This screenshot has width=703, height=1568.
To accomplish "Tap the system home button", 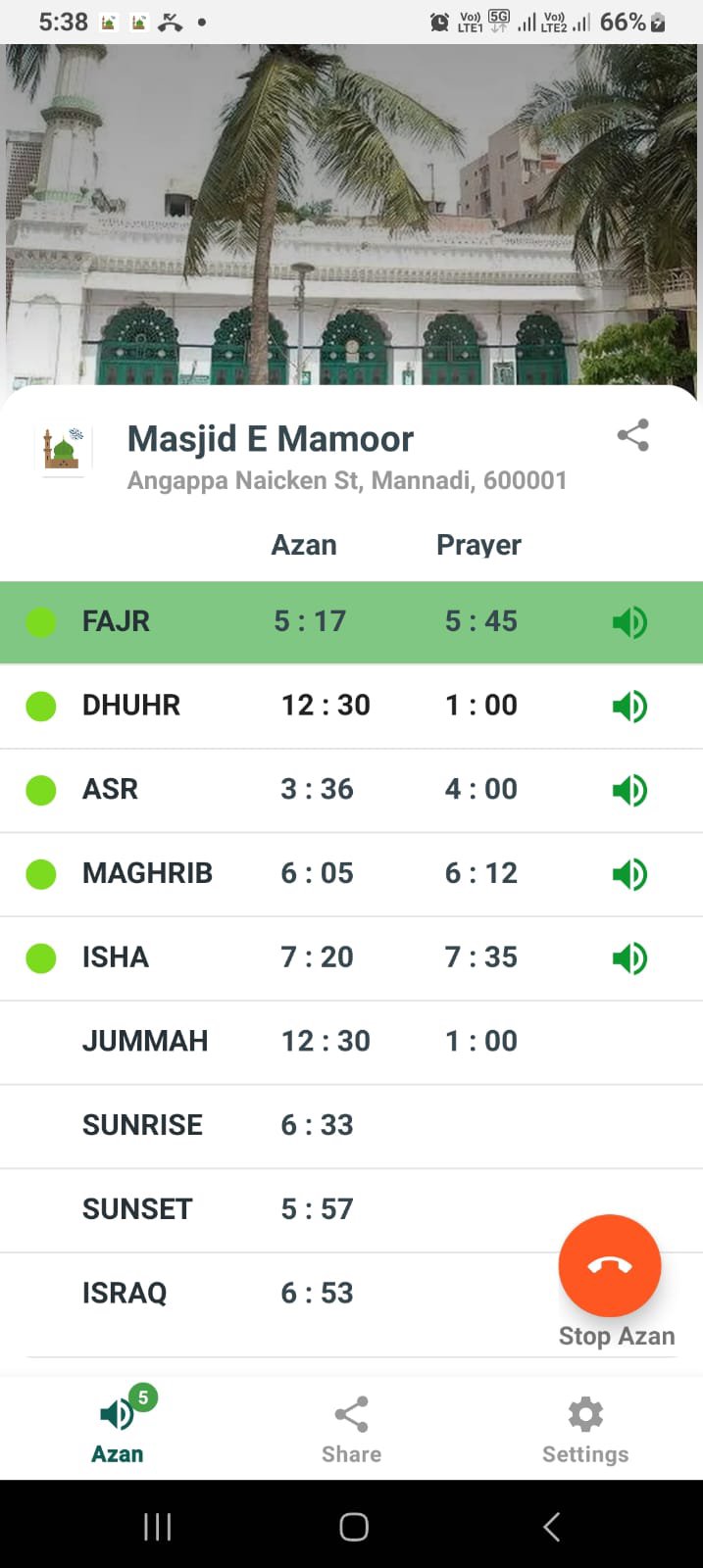I will 353,1526.
